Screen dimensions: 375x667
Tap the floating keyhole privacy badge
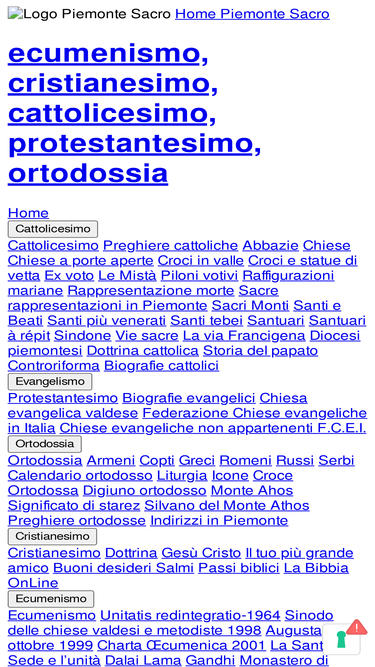pyautogui.click(x=342, y=639)
